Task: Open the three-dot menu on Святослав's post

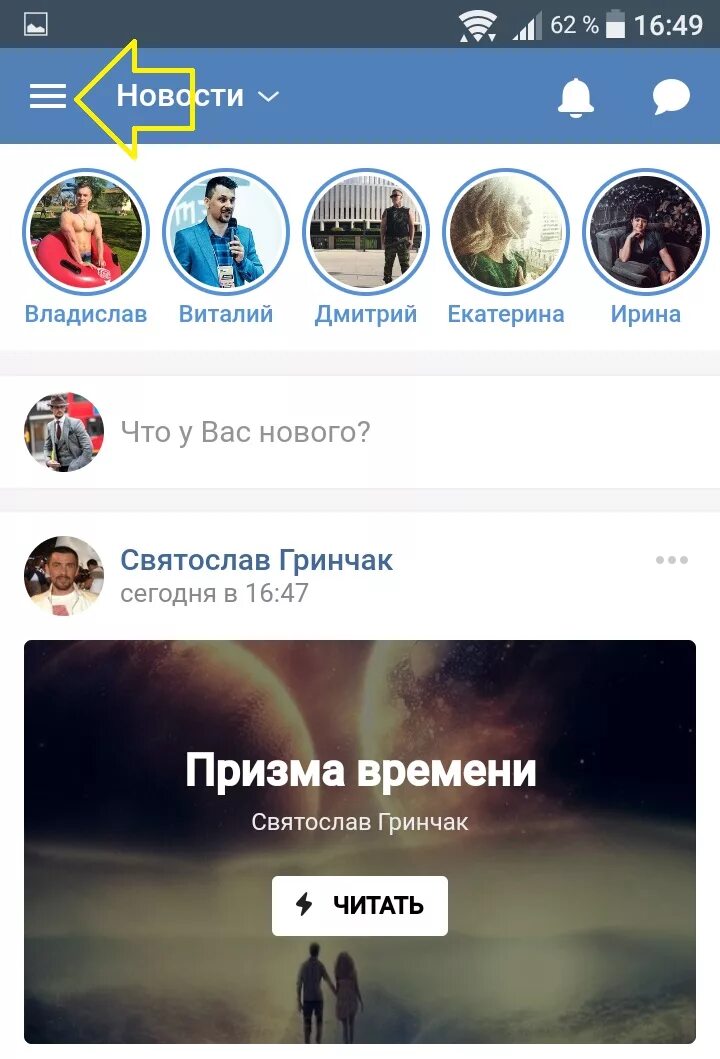Action: (671, 560)
